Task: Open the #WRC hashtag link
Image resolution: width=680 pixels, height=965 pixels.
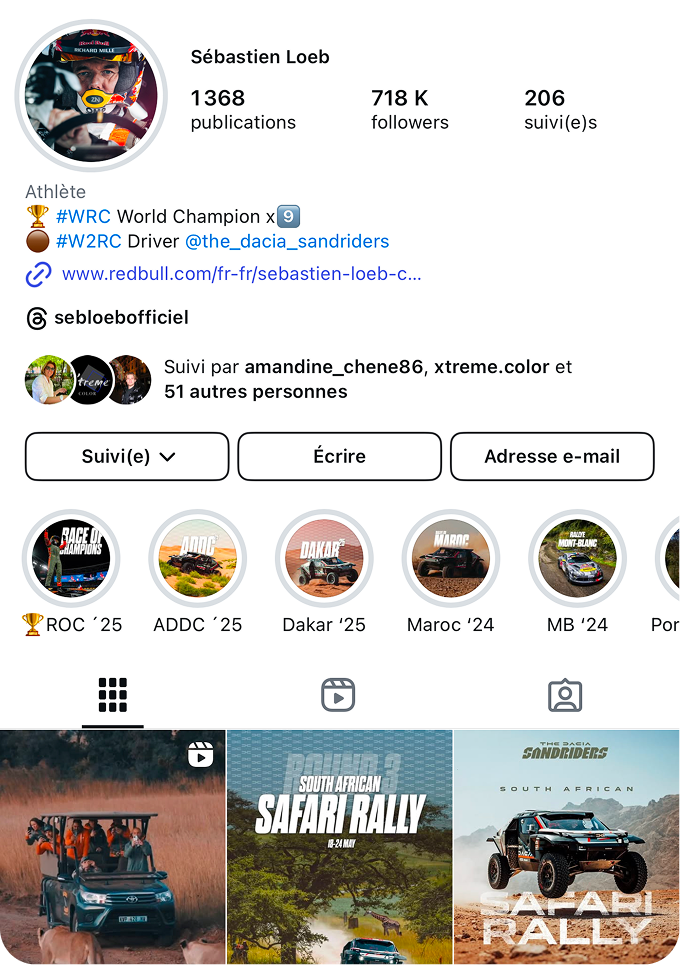Action: (83, 217)
